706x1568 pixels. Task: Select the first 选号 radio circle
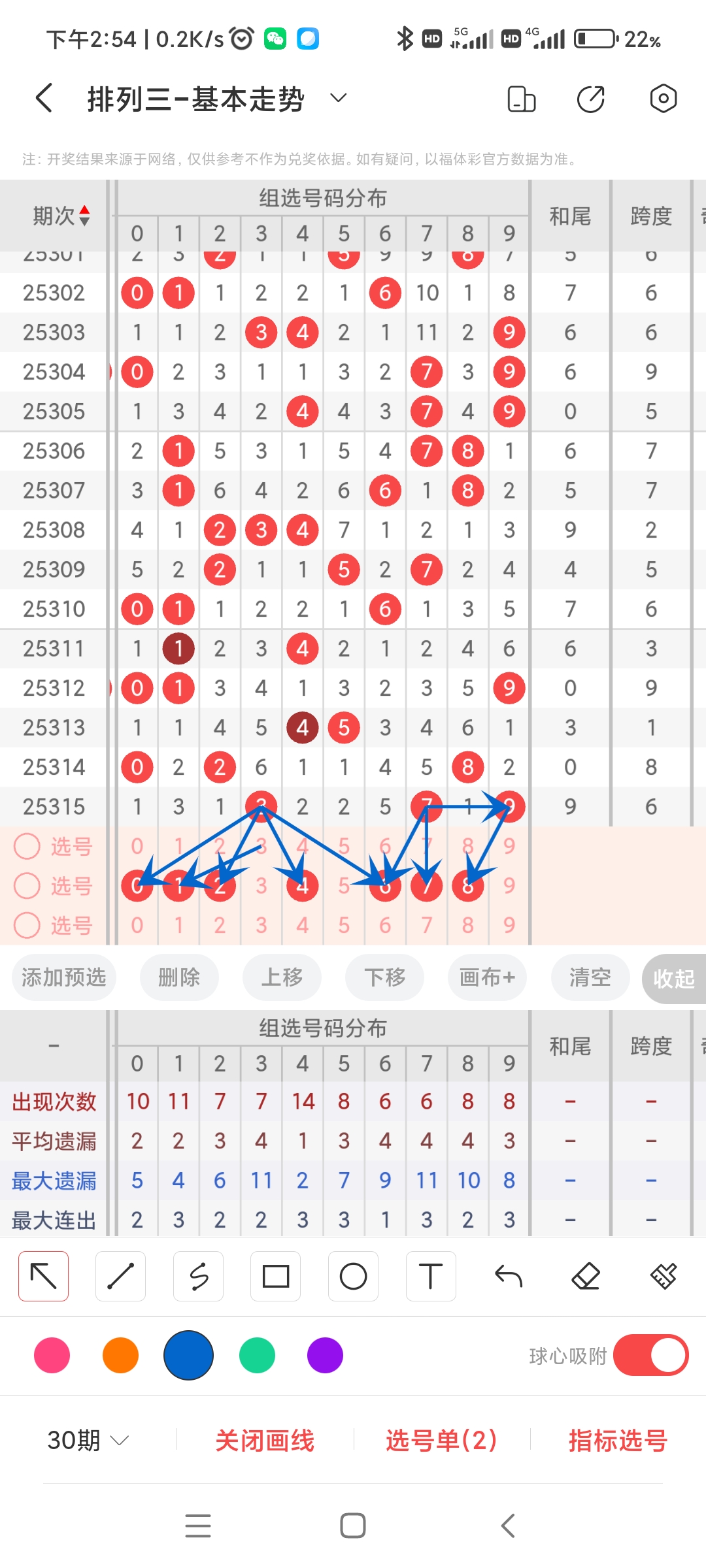tap(27, 847)
